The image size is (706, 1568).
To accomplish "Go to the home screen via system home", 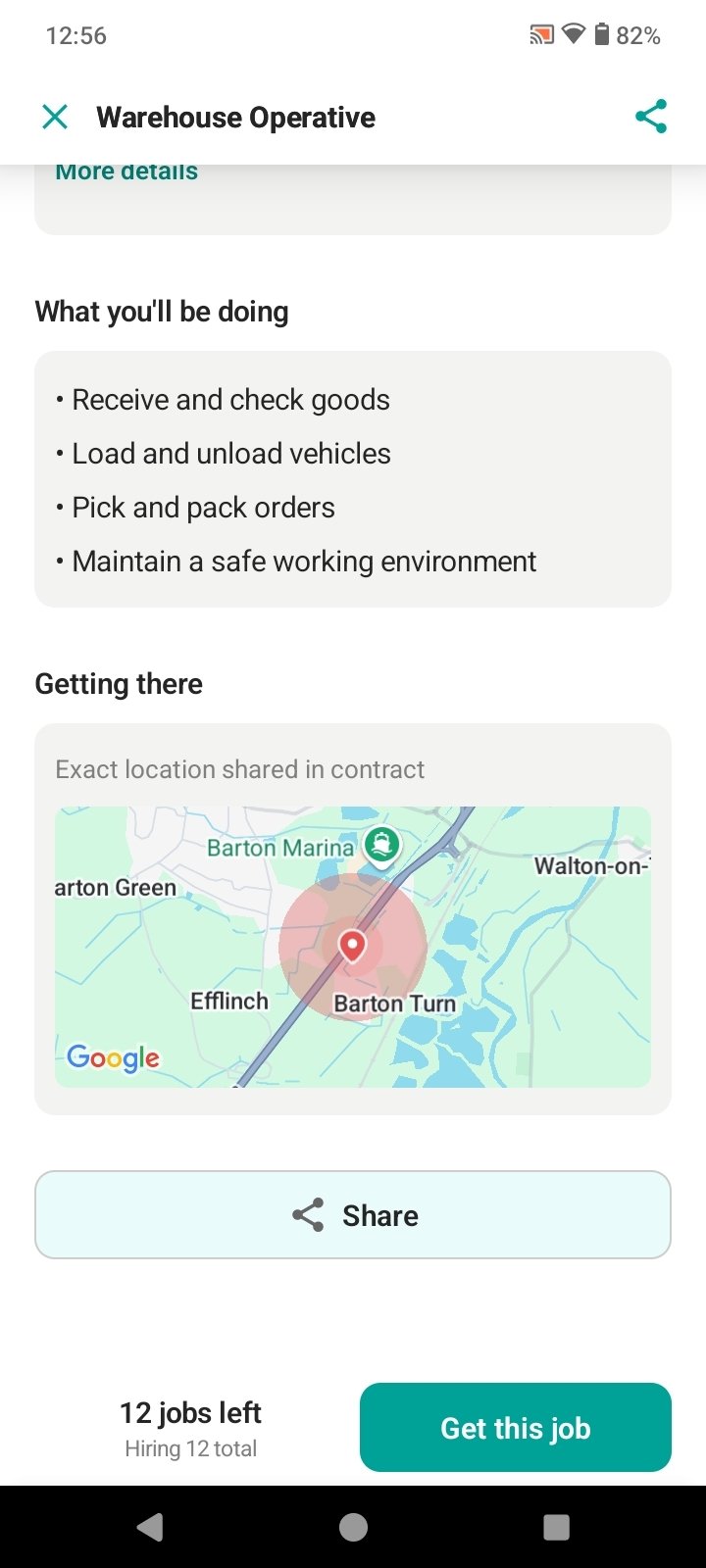I will point(353,1527).
